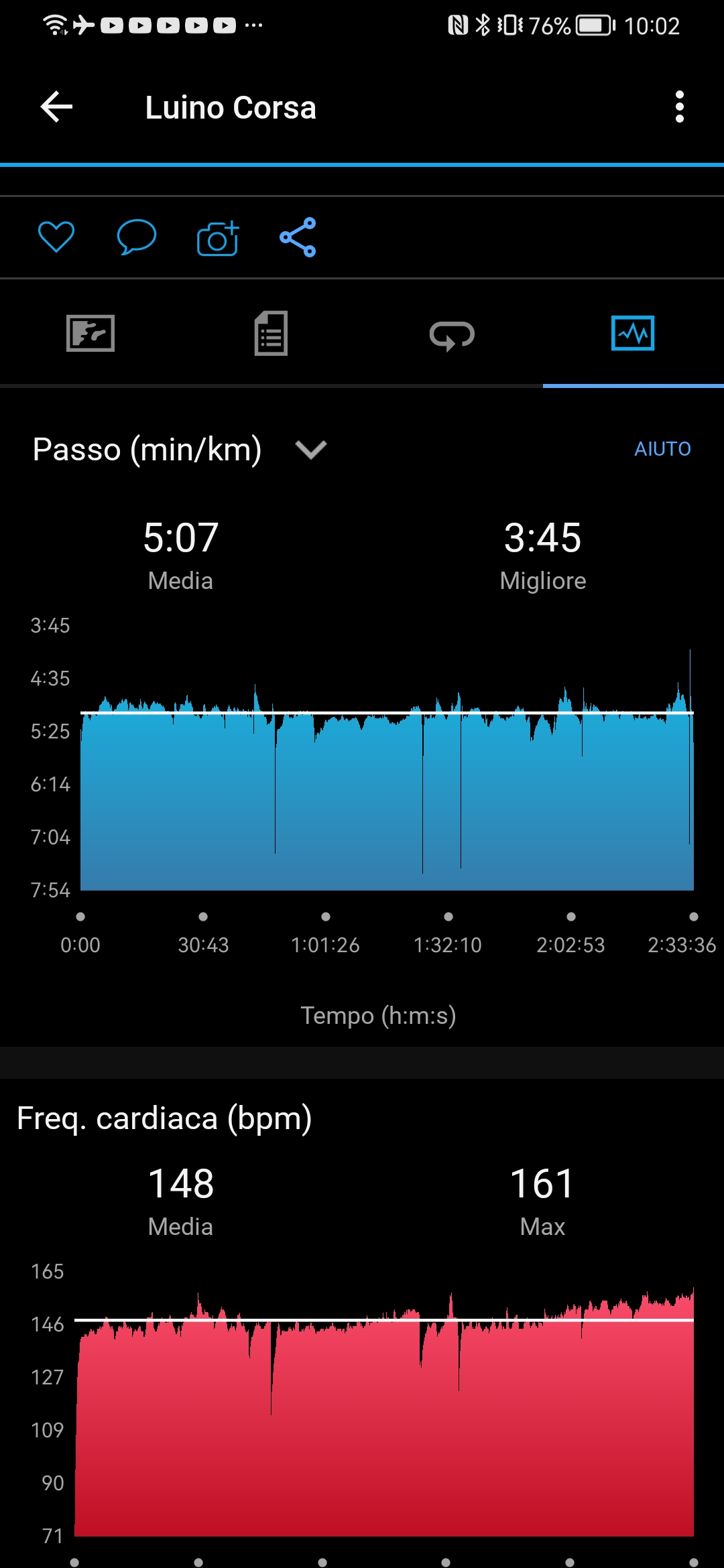Switch to the laps tab

pos(452,334)
